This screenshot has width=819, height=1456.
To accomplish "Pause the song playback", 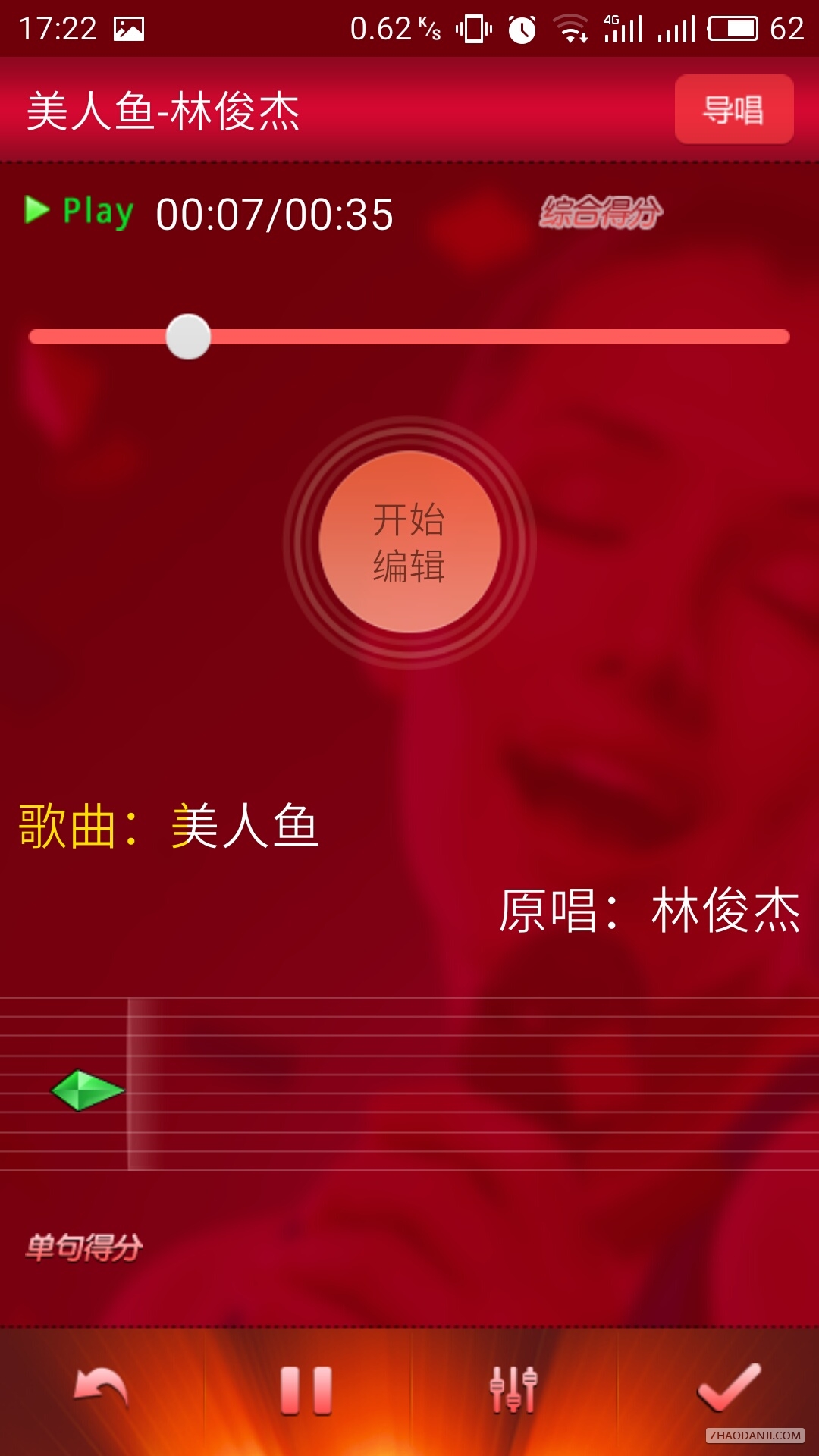I will (x=306, y=1391).
